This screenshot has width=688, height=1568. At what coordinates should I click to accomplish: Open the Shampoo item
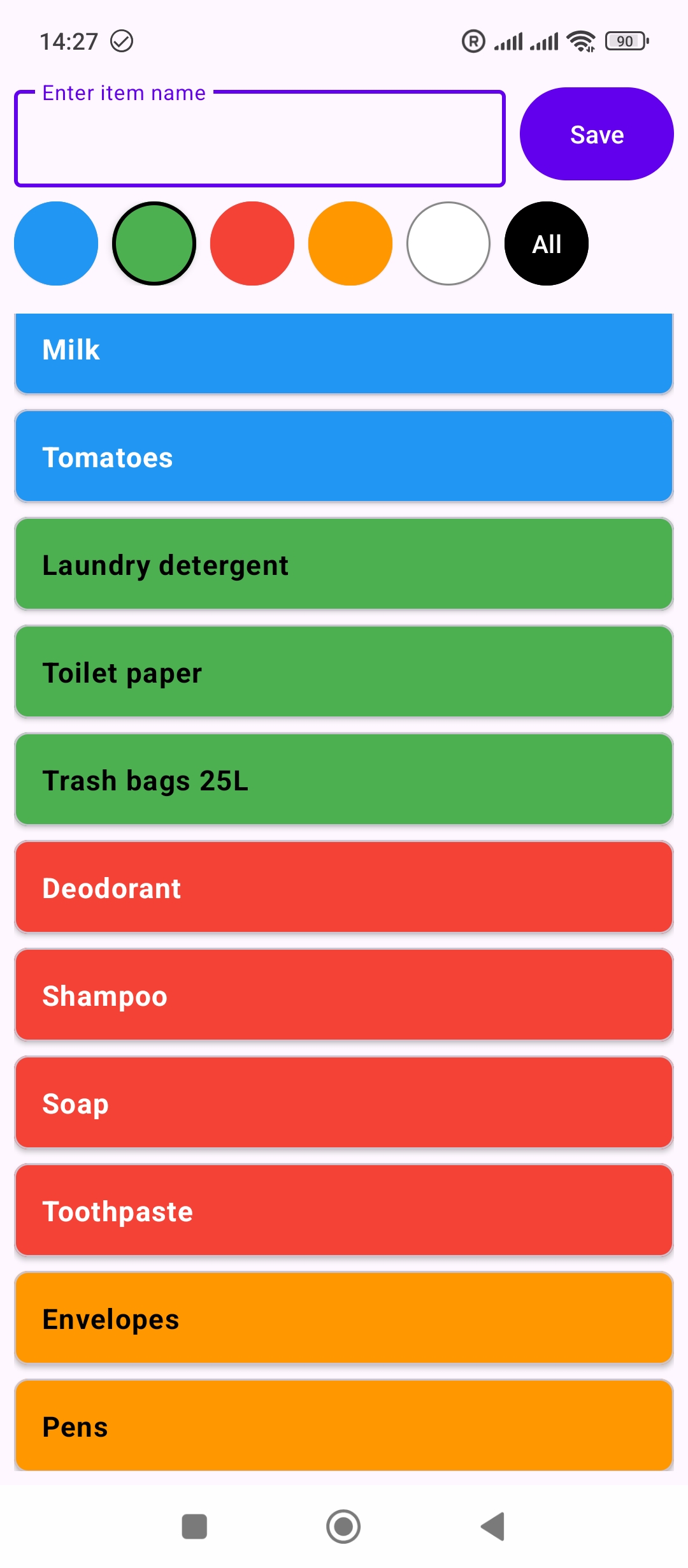pos(344,995)
